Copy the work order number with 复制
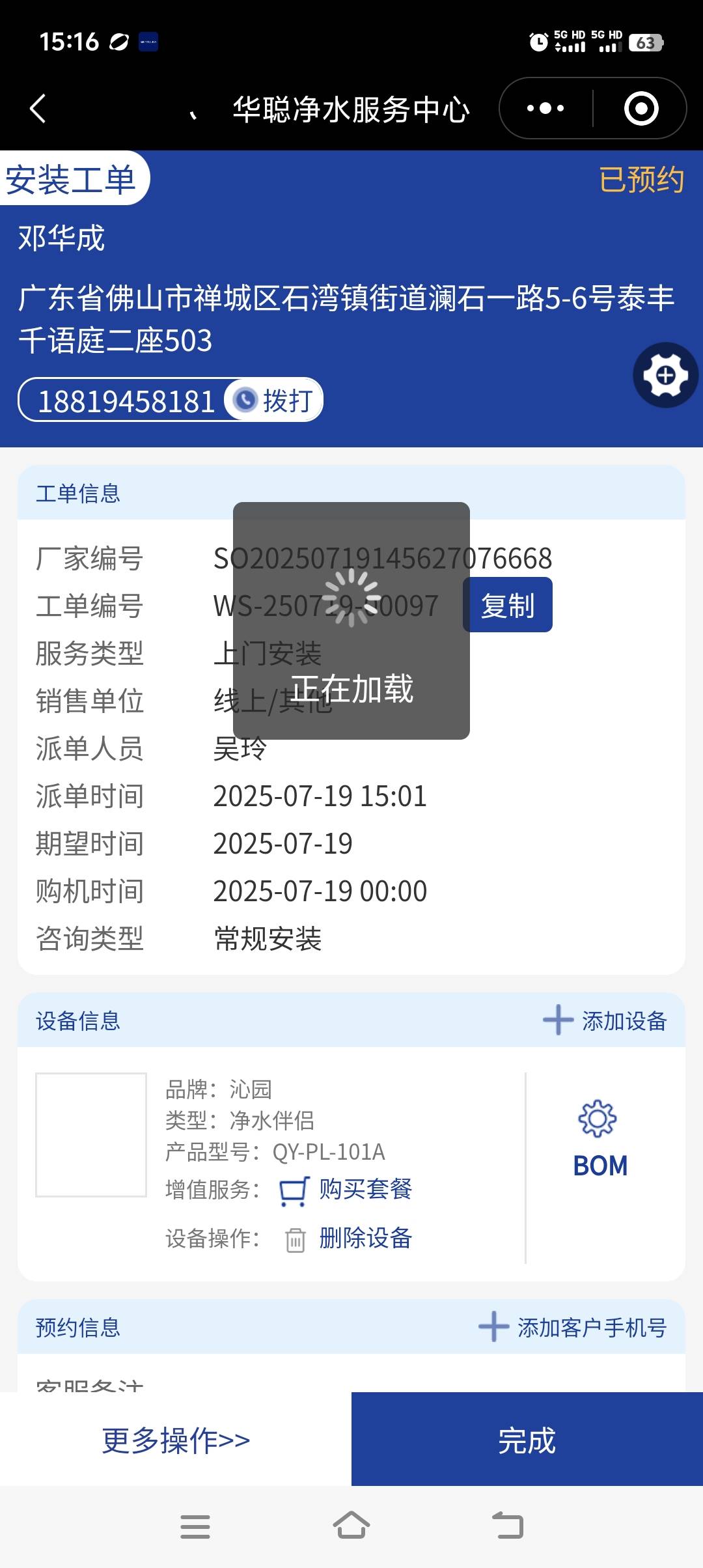The image size is (703, 1568). [507, 605]
